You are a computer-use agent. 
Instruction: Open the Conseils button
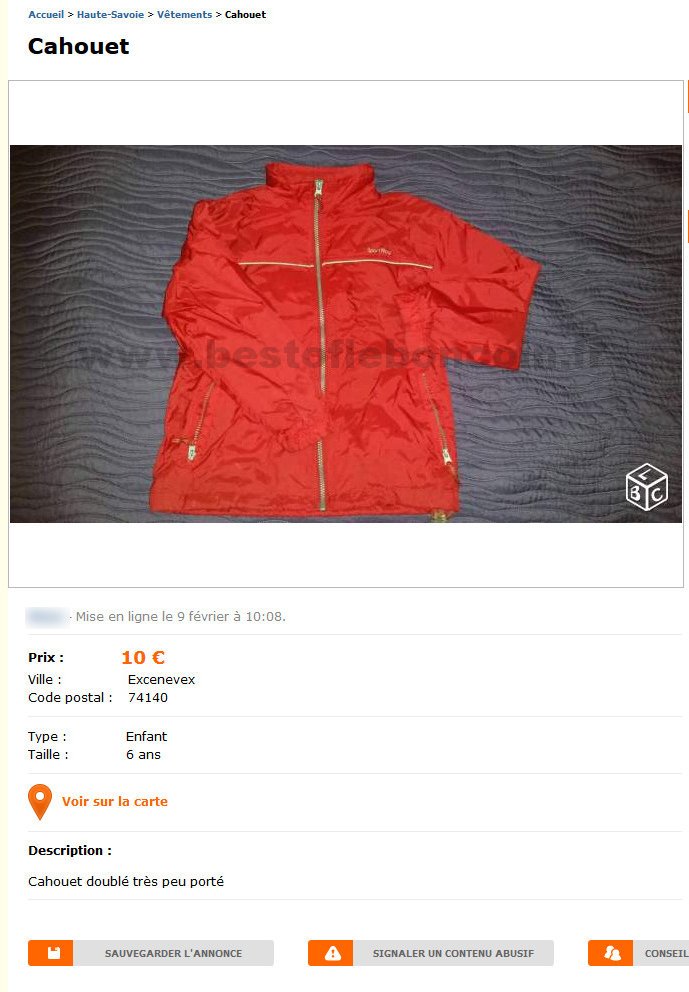click(640, 953)
